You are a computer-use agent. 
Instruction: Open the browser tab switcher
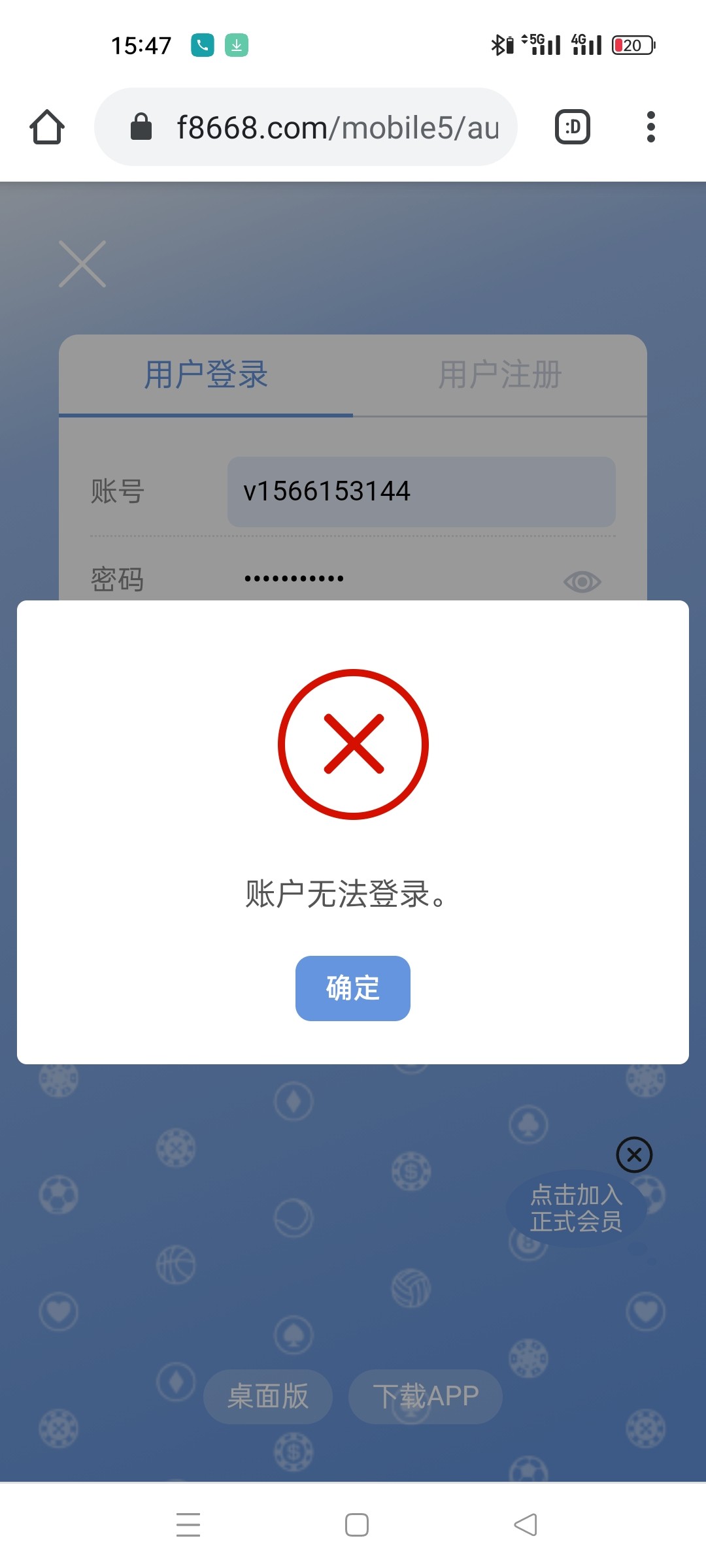click(572, 127)
